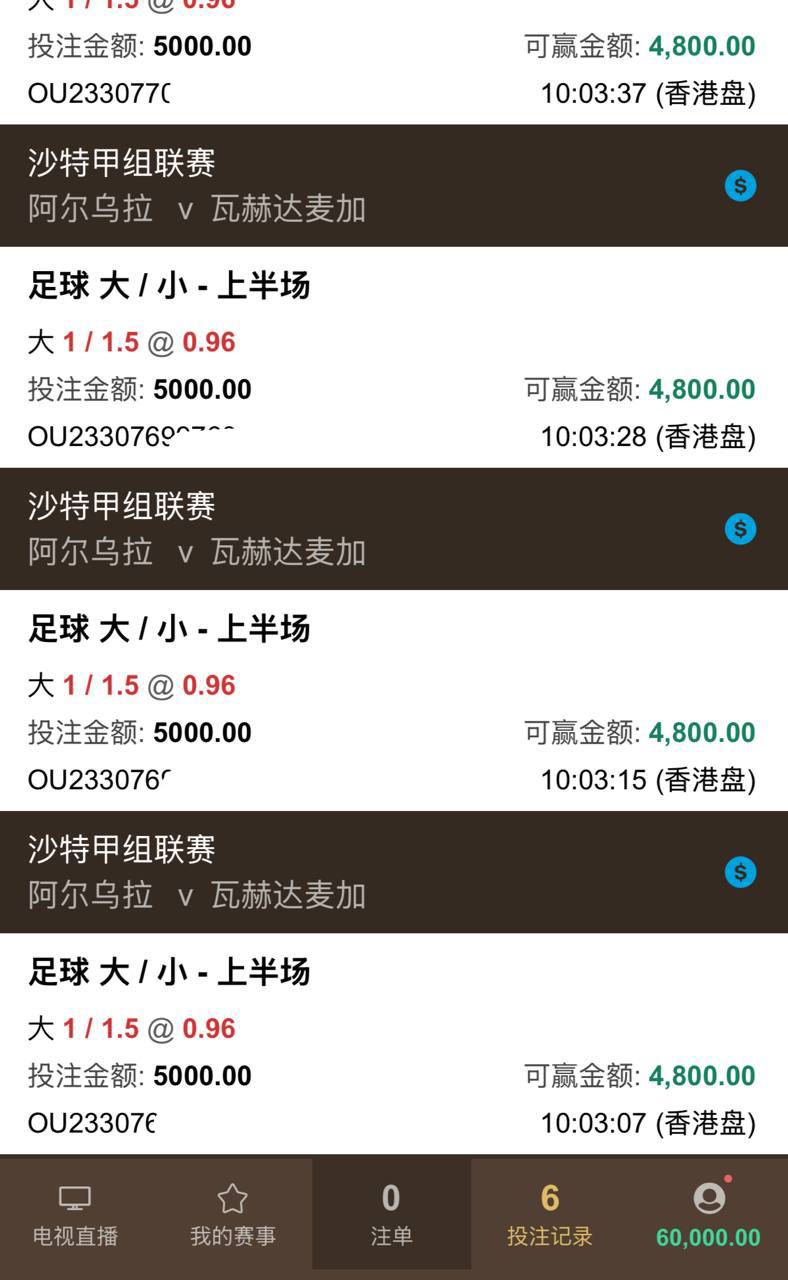788x1280 pixels.
Task: Tap the cash-out icon for the 10:03:28 bet
Action: 740,186
